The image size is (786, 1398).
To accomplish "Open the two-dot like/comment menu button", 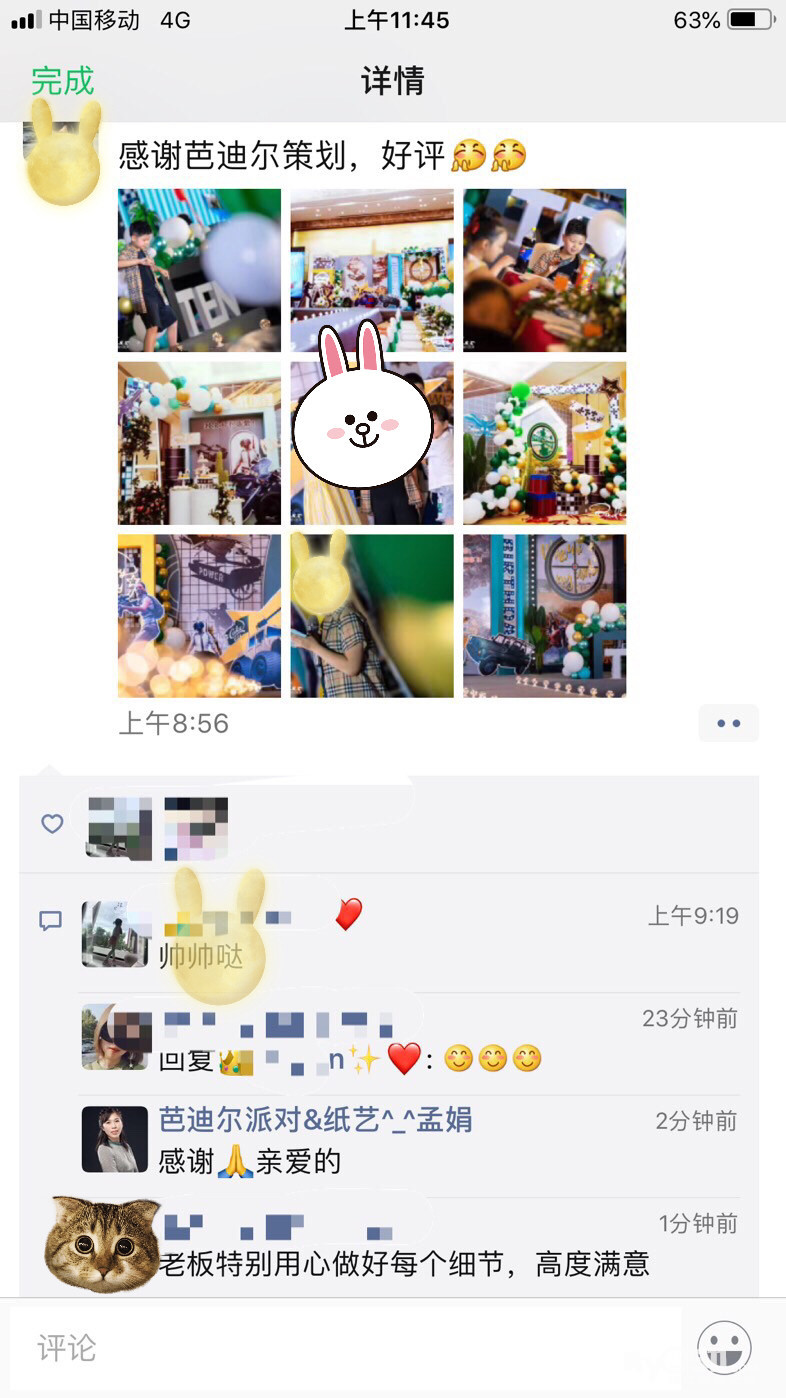I will (728, 723).
